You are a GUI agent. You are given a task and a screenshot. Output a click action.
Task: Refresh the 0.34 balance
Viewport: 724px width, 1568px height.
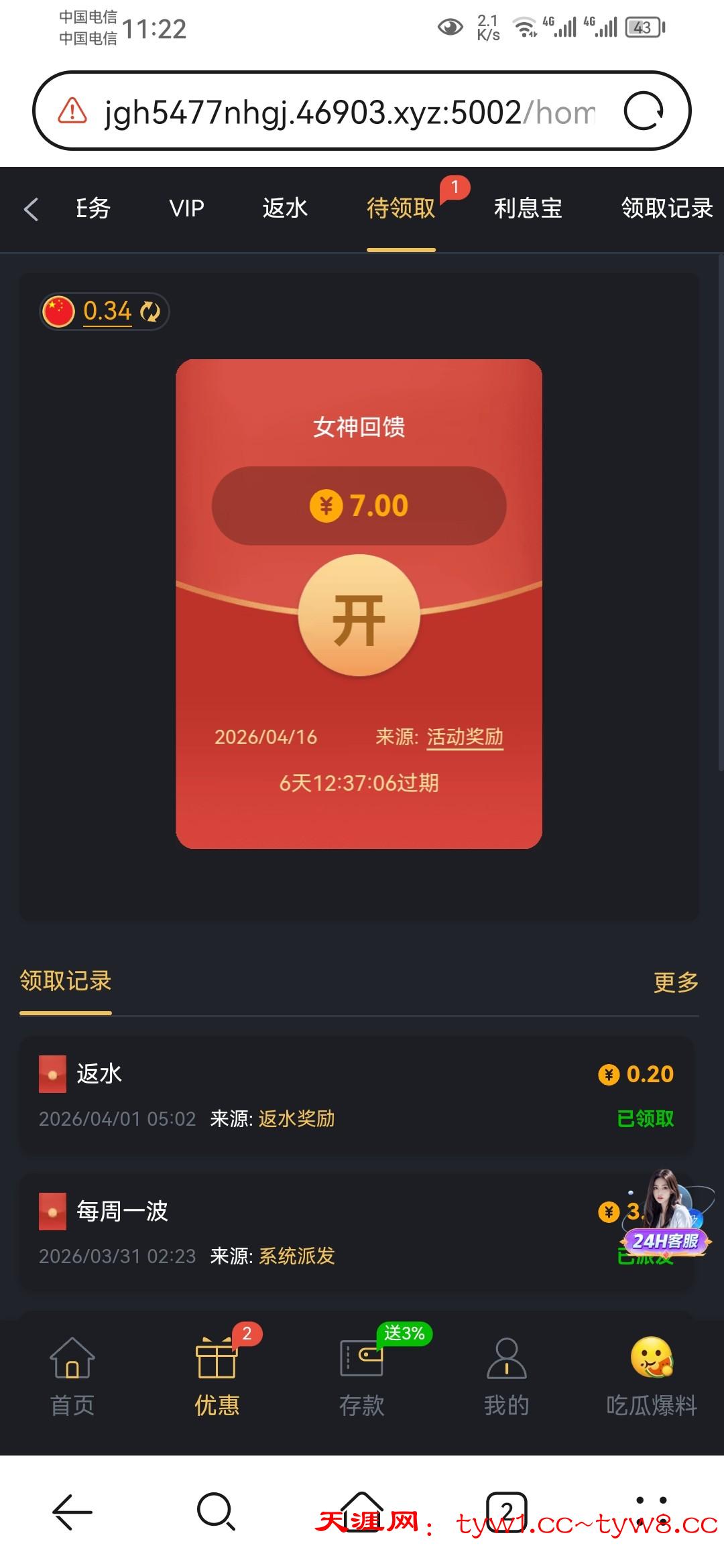[x=150, y=312]
